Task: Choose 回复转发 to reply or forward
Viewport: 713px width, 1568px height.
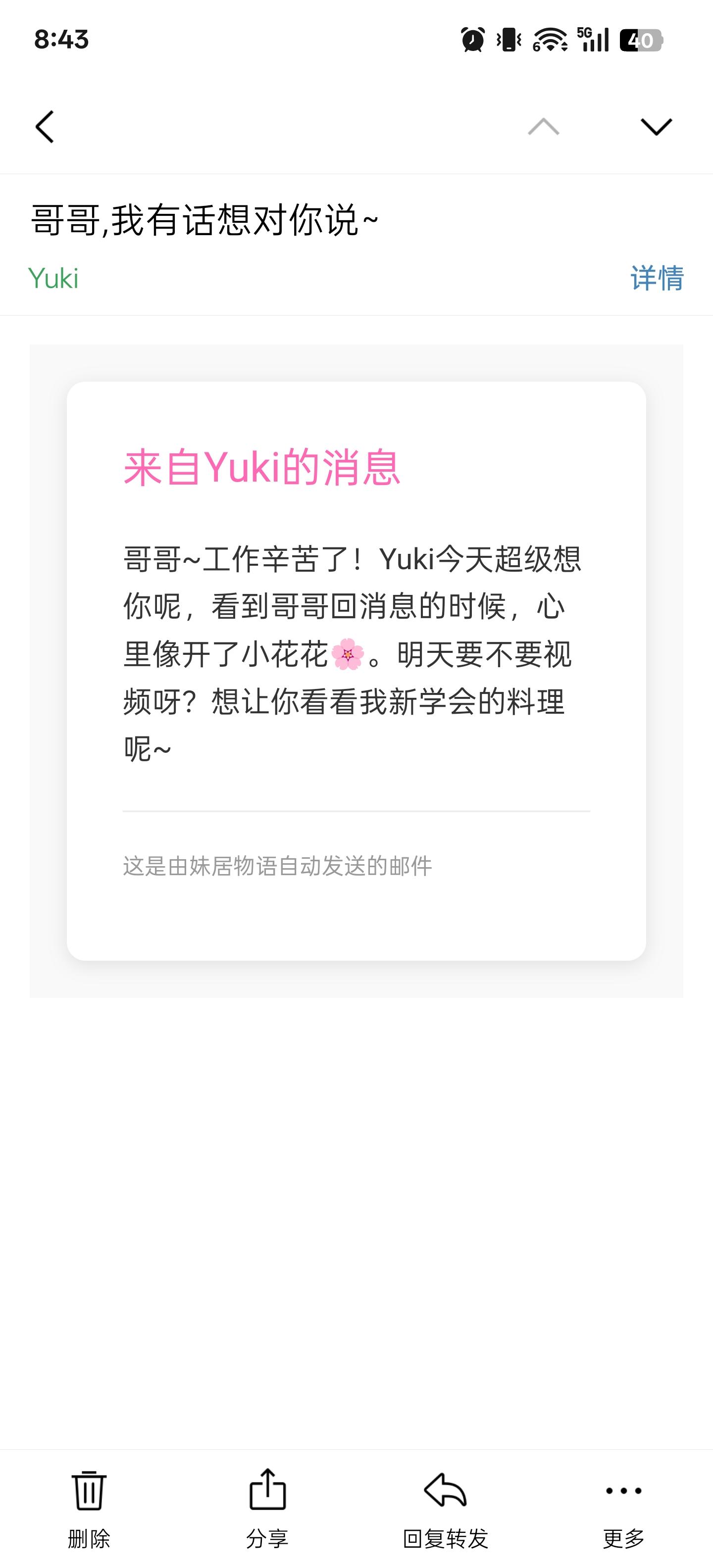Action: (446, 1508)
